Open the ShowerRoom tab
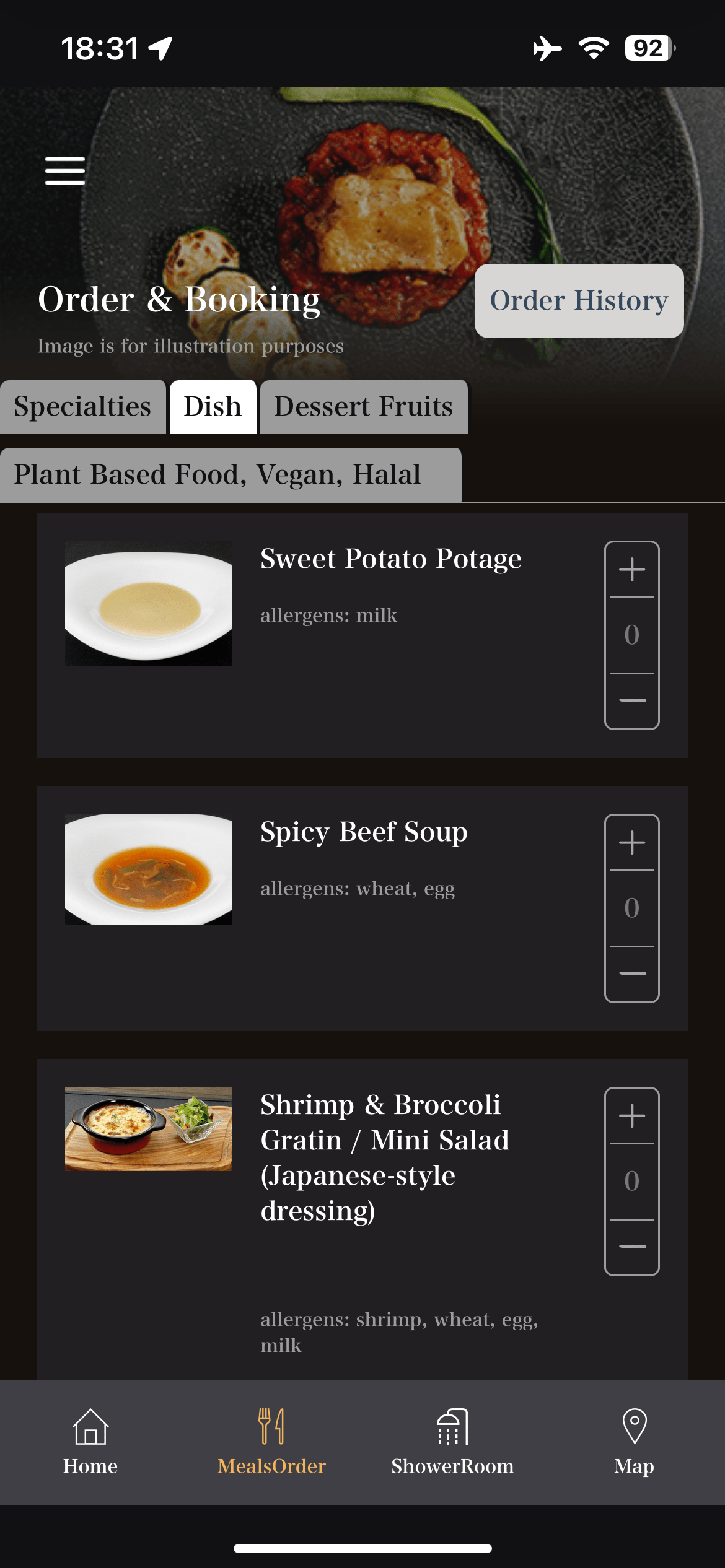 click(452, 1442)
